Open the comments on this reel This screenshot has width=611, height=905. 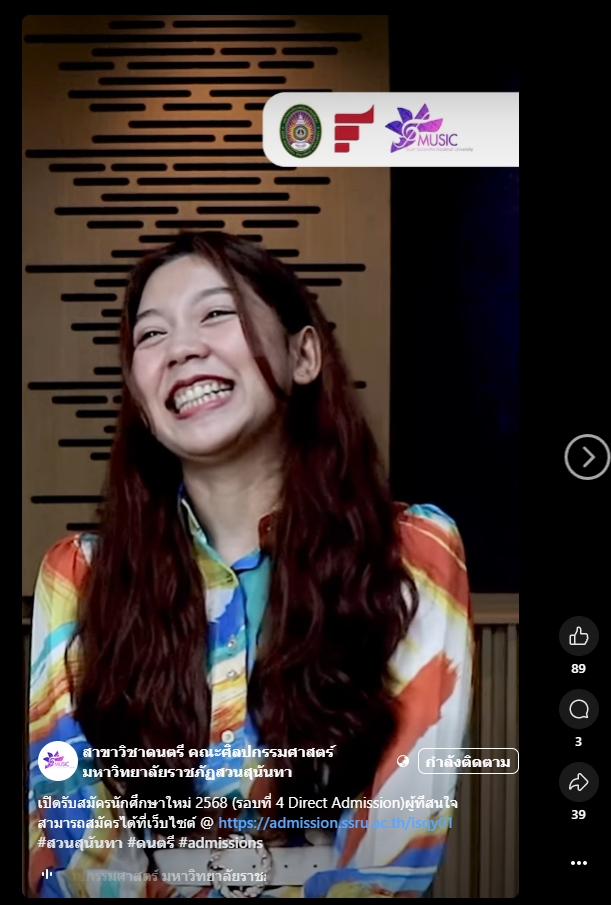pyautogui.click(x=578, y=709)
